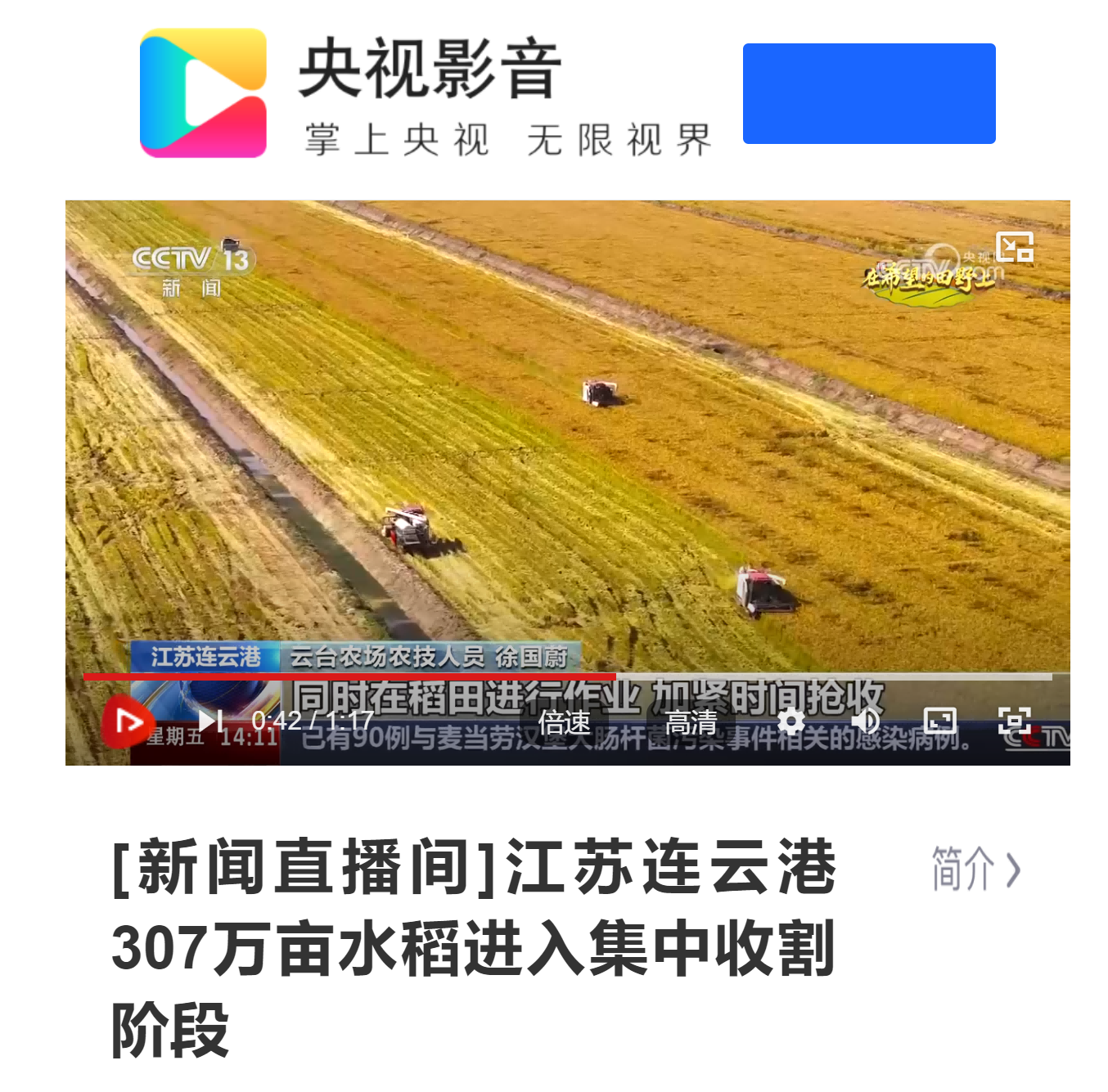Seek along the red video progress bar

pos(491,677)
